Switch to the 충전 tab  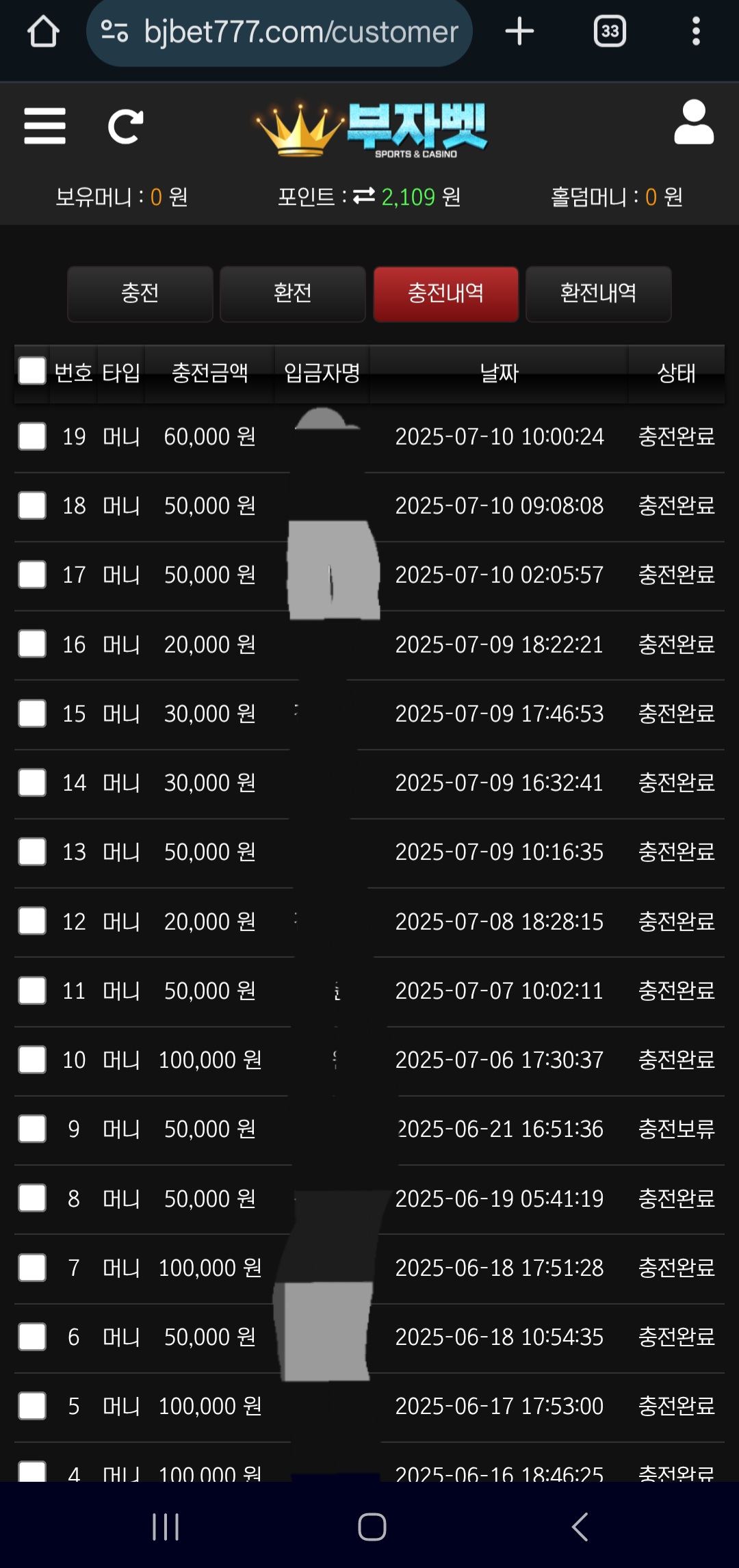click(140, 293)
